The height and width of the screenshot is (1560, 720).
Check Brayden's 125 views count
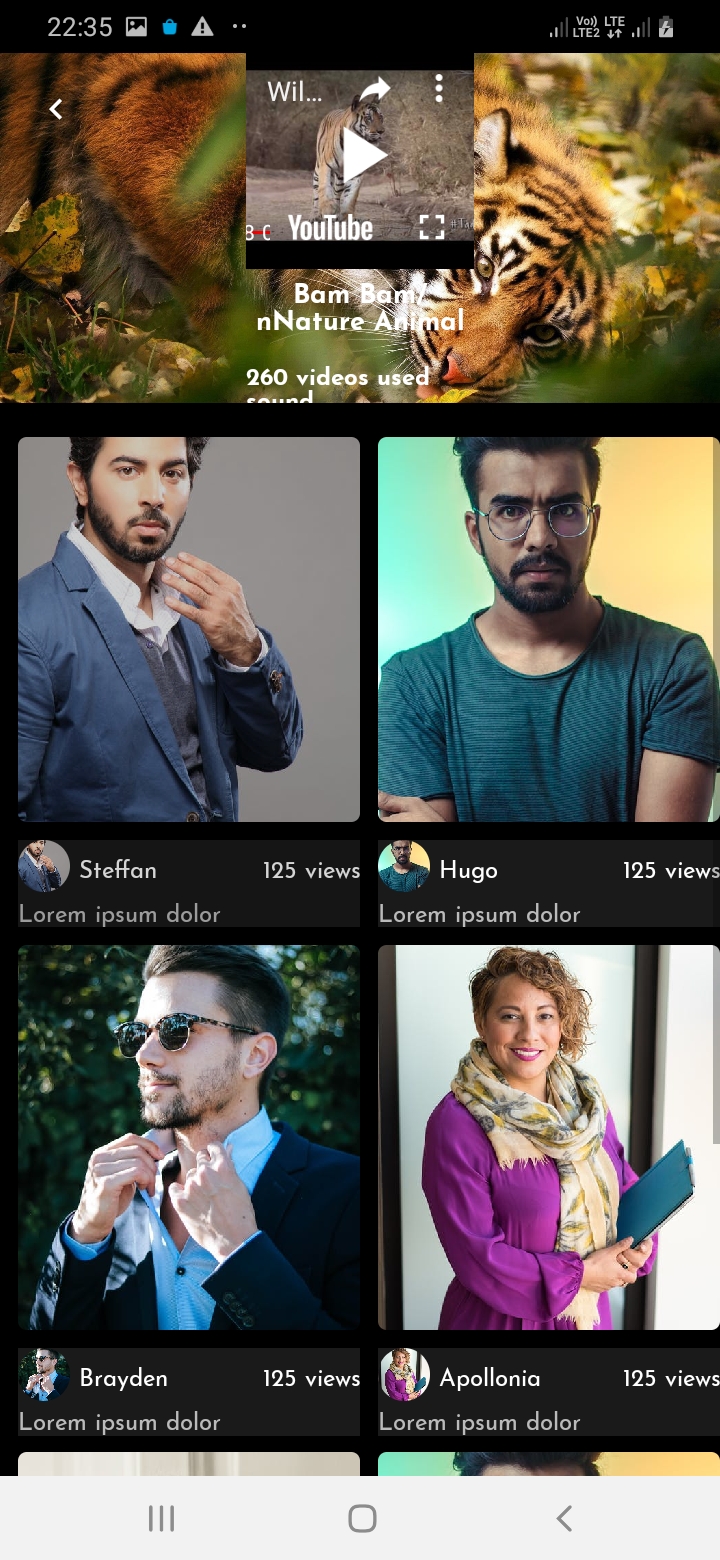[x=311, y=1378]
